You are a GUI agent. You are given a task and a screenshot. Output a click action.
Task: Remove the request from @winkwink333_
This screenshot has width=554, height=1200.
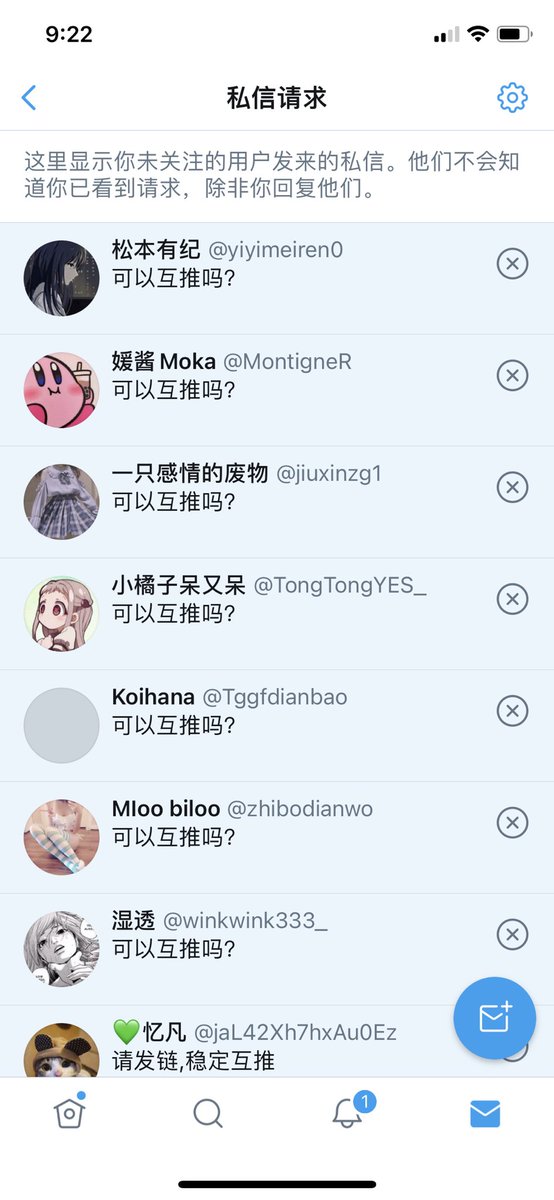[512, 935]
